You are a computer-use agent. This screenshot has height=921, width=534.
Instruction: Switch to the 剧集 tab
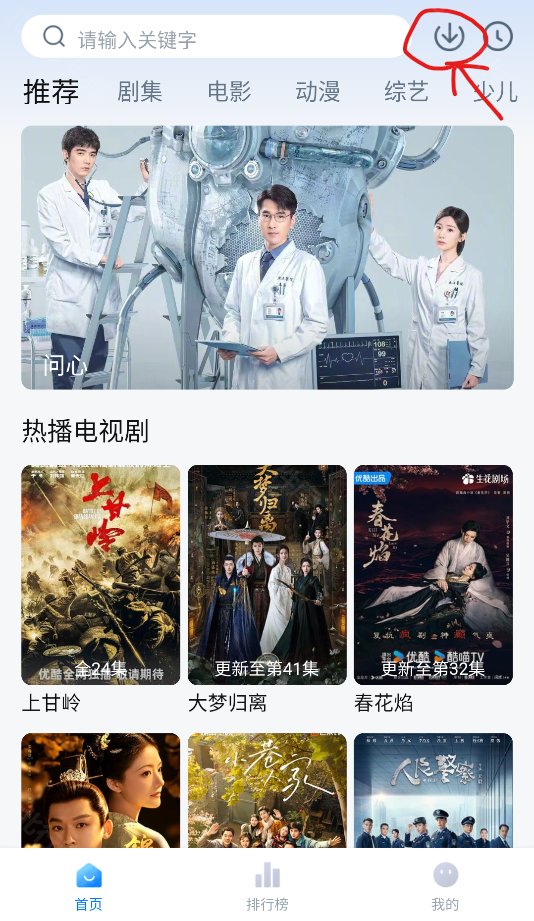(139, 92)
